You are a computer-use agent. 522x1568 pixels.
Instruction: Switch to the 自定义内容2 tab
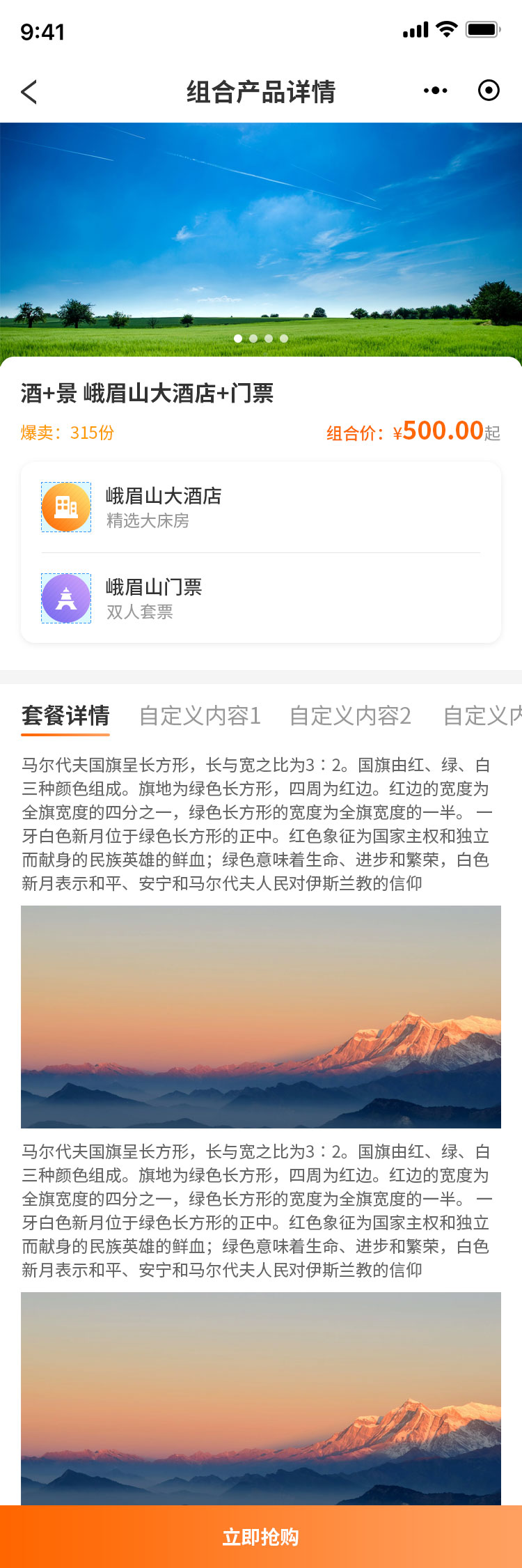click(350, 715)
